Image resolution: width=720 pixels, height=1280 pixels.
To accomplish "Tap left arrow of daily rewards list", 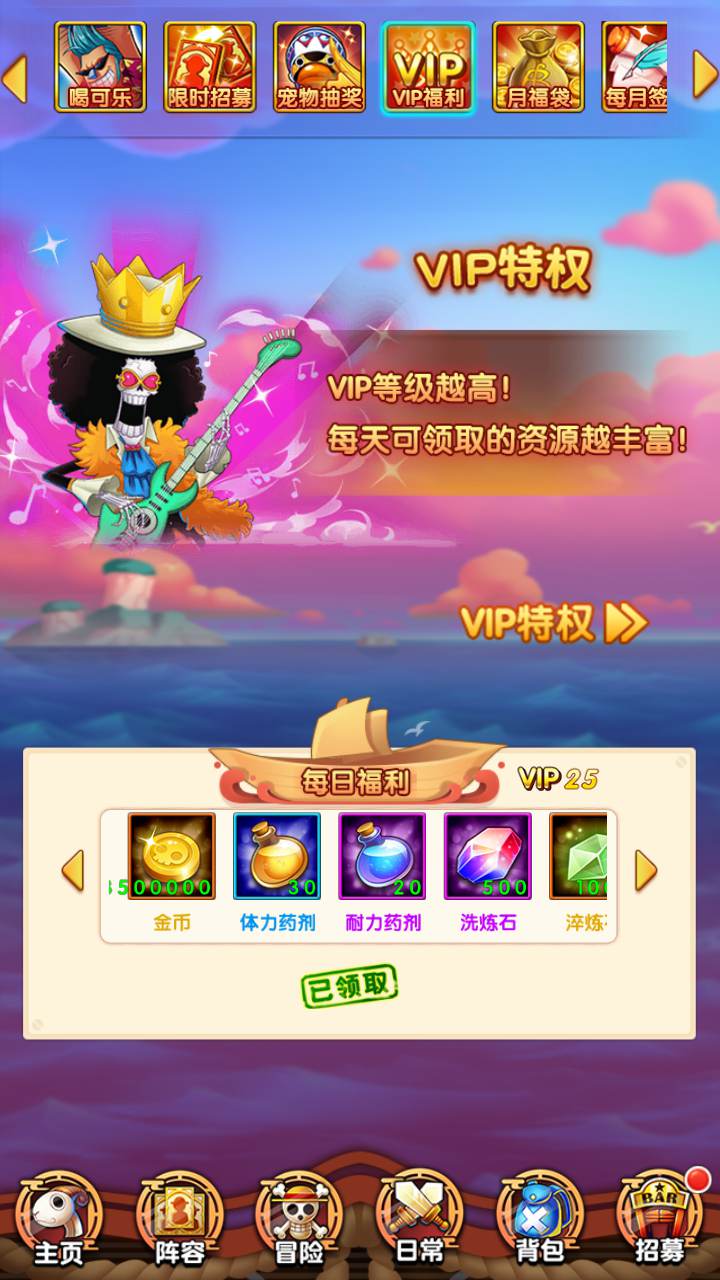I will [x=73, y=871].
